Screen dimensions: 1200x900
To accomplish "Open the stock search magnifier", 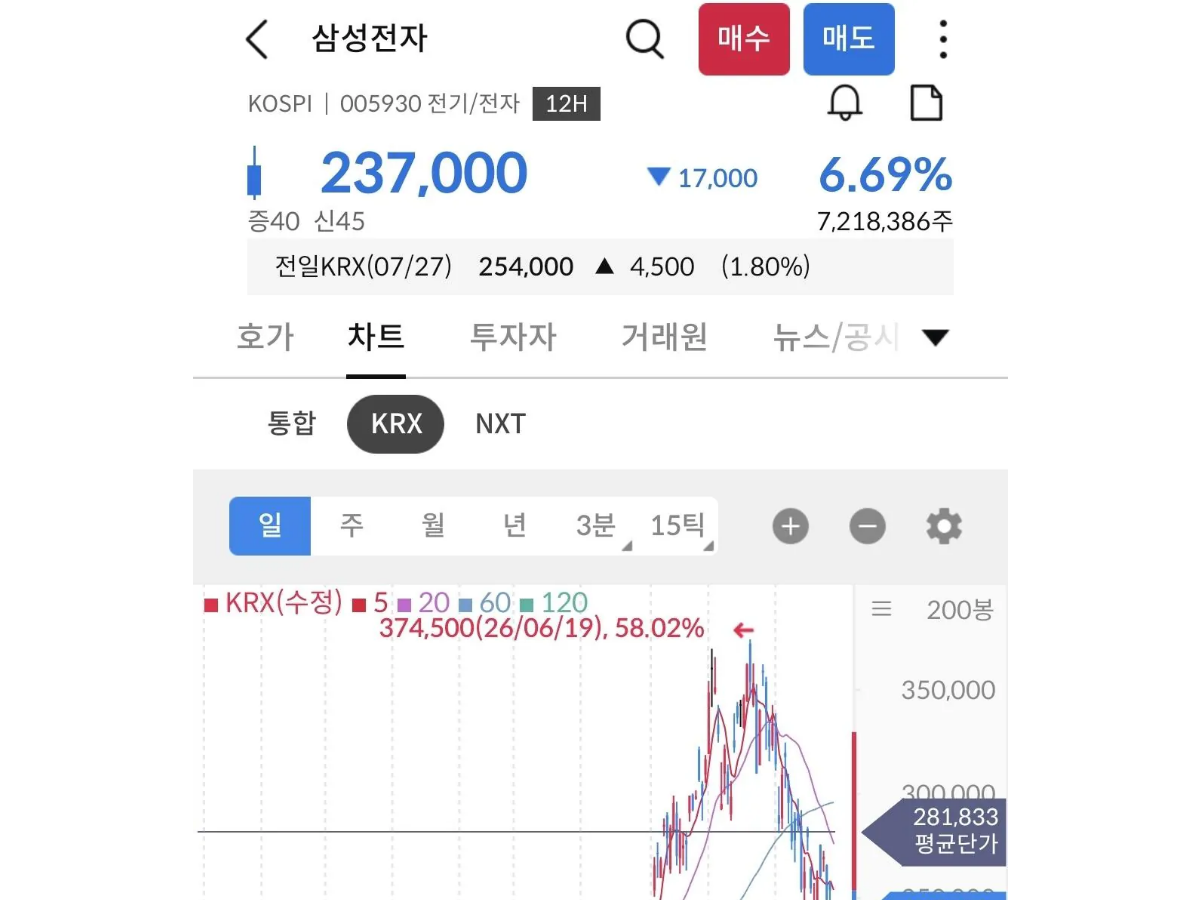I will [x=645, y=40].
